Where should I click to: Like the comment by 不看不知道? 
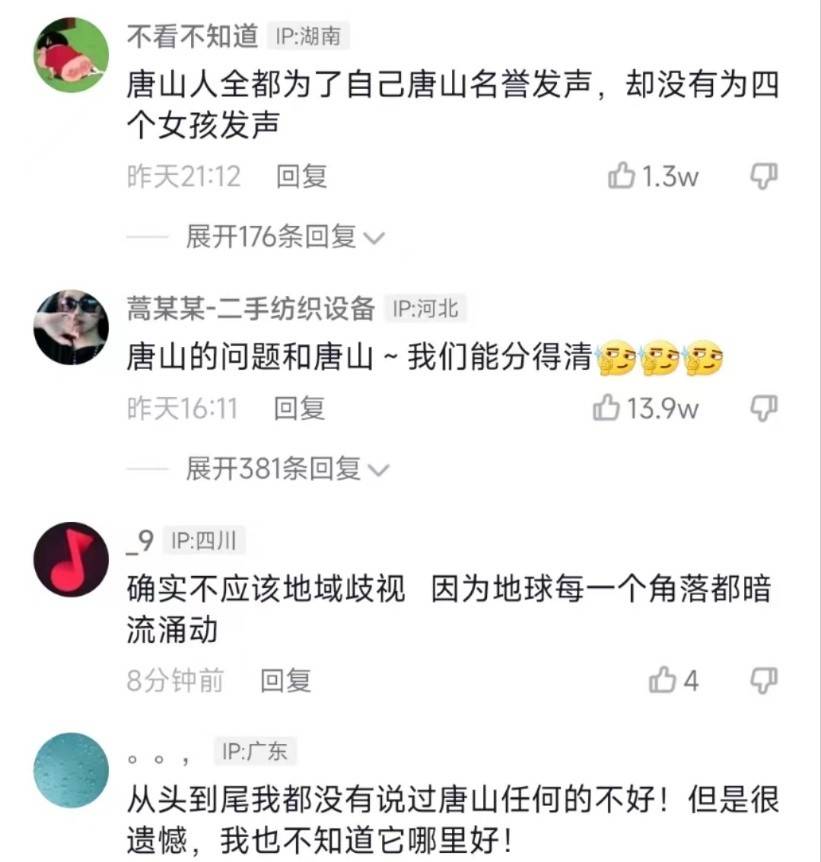tap(623, 177)
